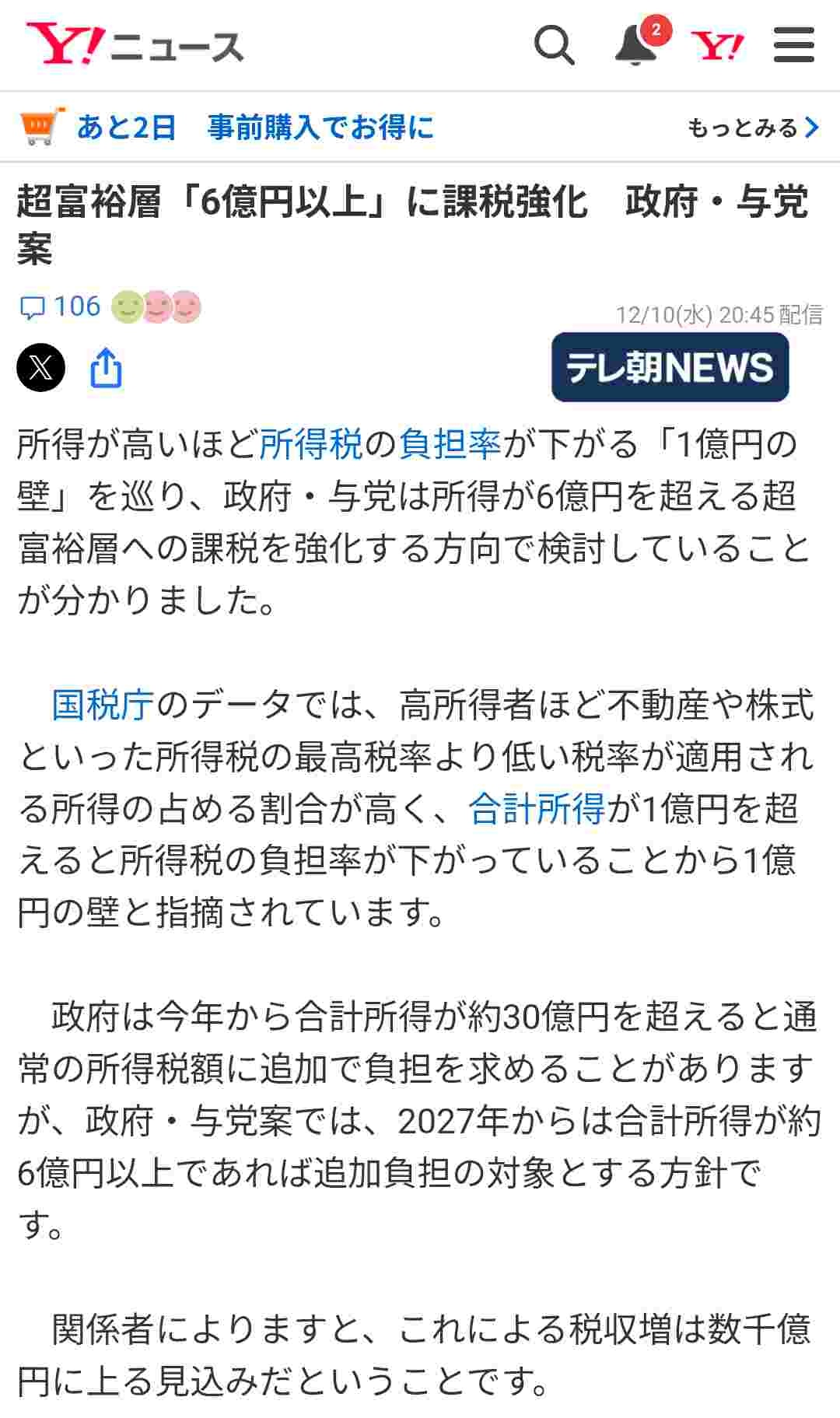This screenshot has height=1418, width=840.
Task: Go to Yahoo! Japan top via red Y! icon
Action: [x=716, y=46]
